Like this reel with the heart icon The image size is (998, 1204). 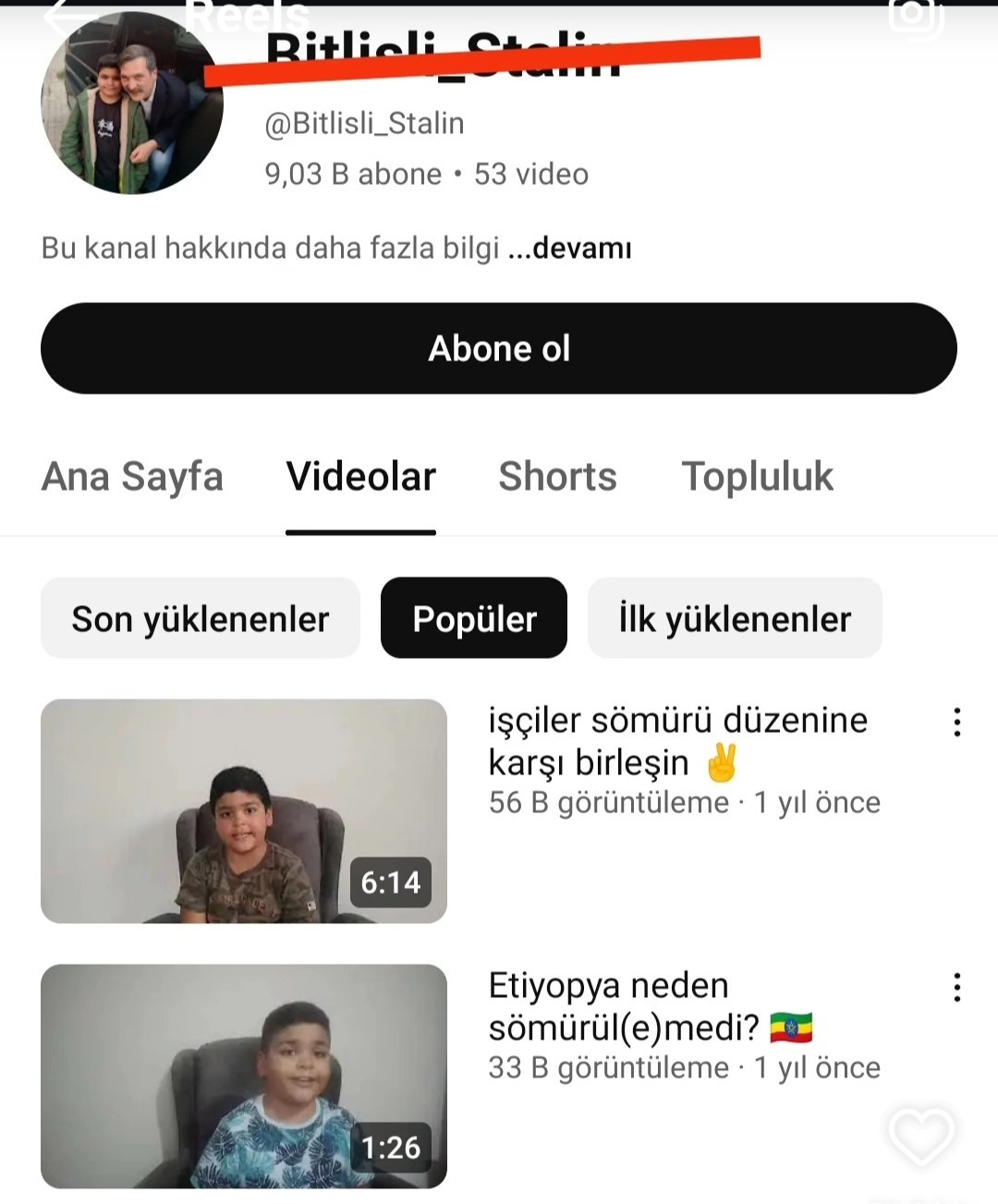[921, 1136]
